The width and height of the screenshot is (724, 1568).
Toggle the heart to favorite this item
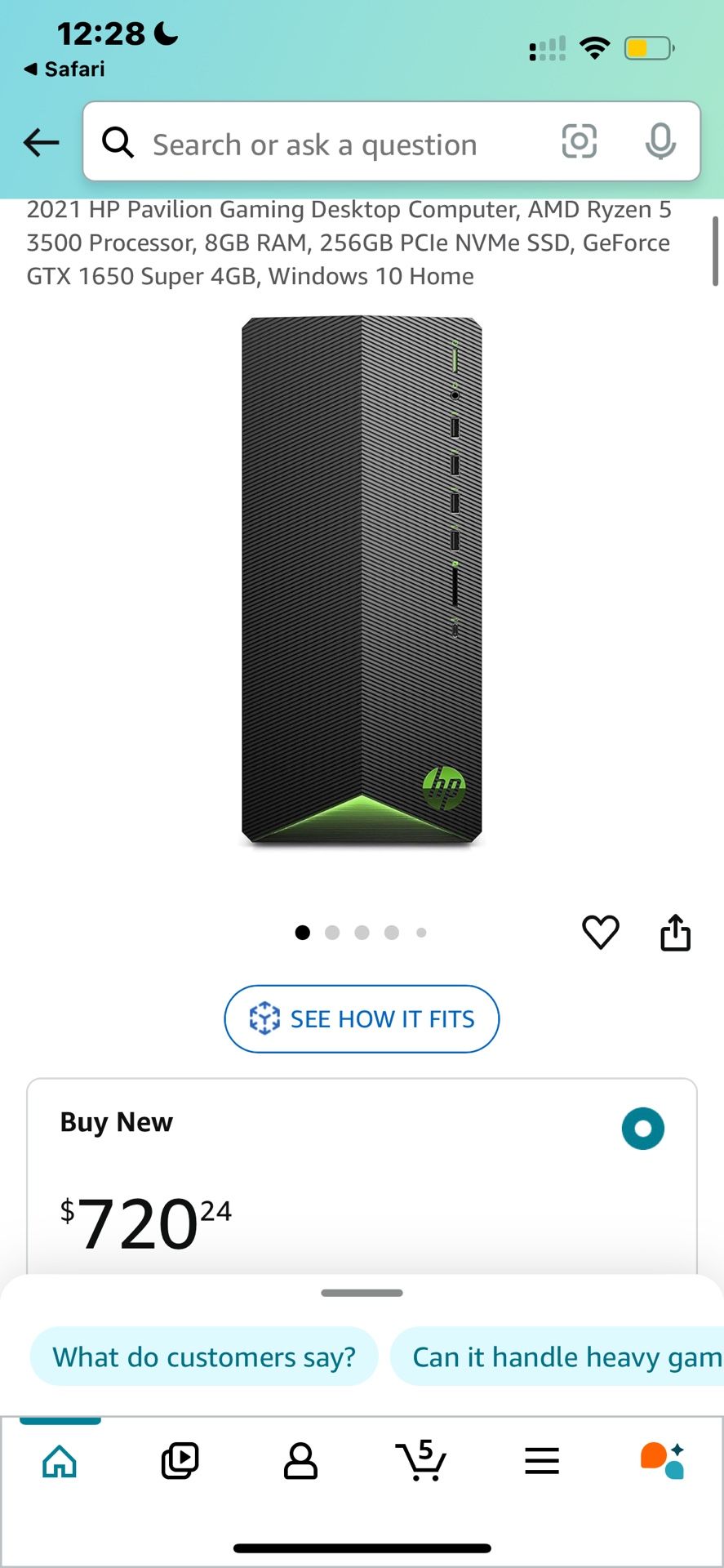(601, 932)
